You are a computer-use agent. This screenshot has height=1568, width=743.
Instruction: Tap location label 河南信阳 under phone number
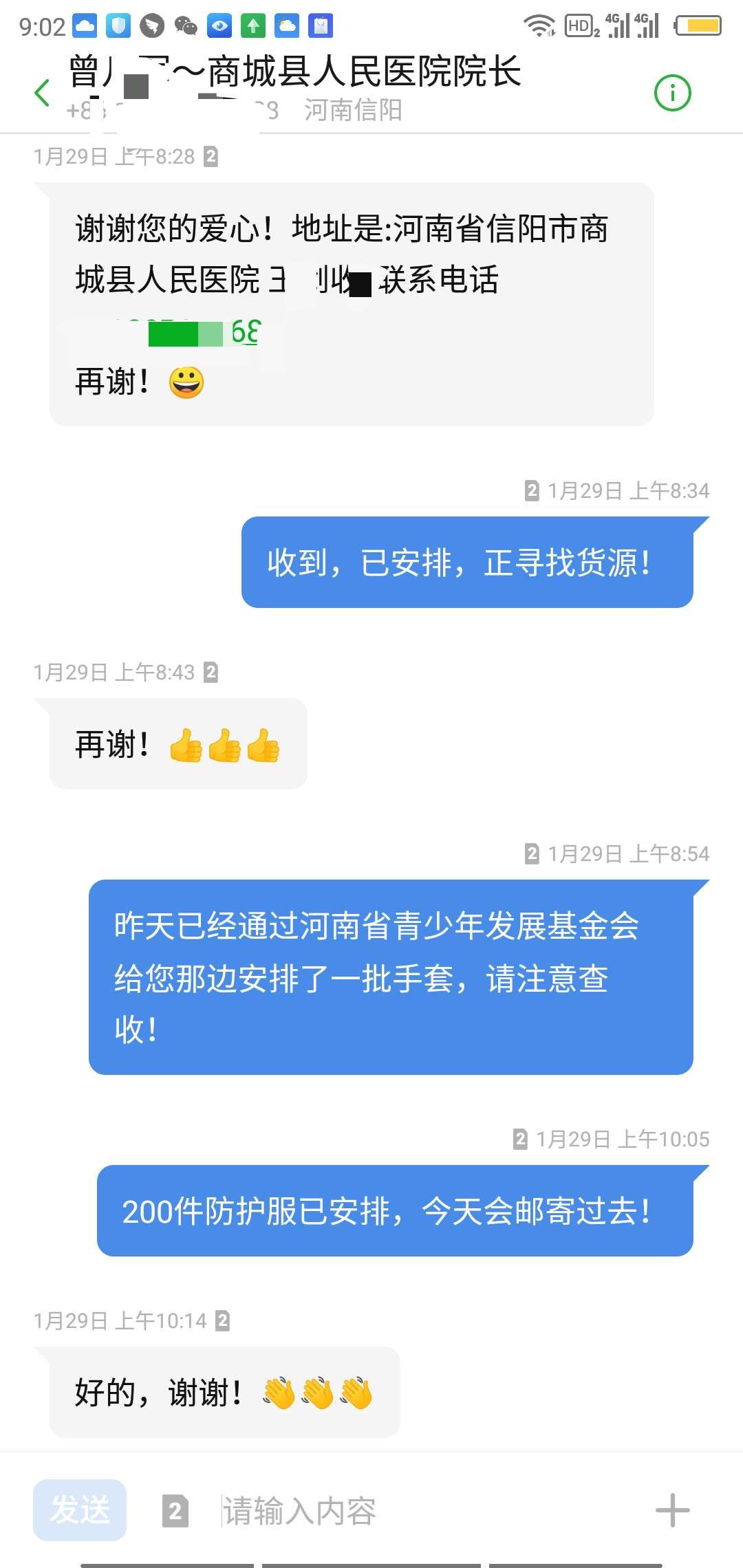click(x=352, y=110)
